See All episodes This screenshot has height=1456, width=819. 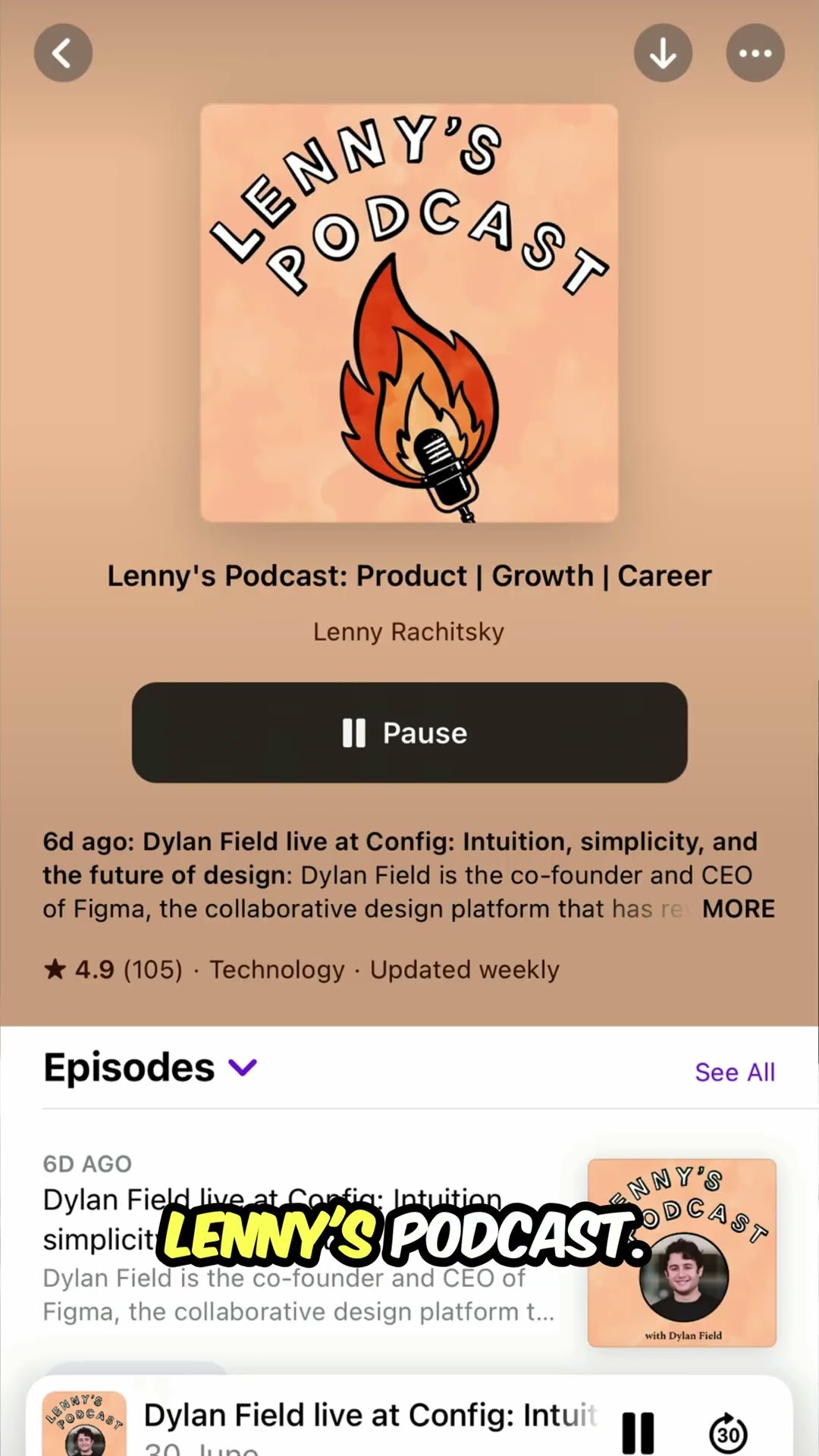click(734, 1072)
